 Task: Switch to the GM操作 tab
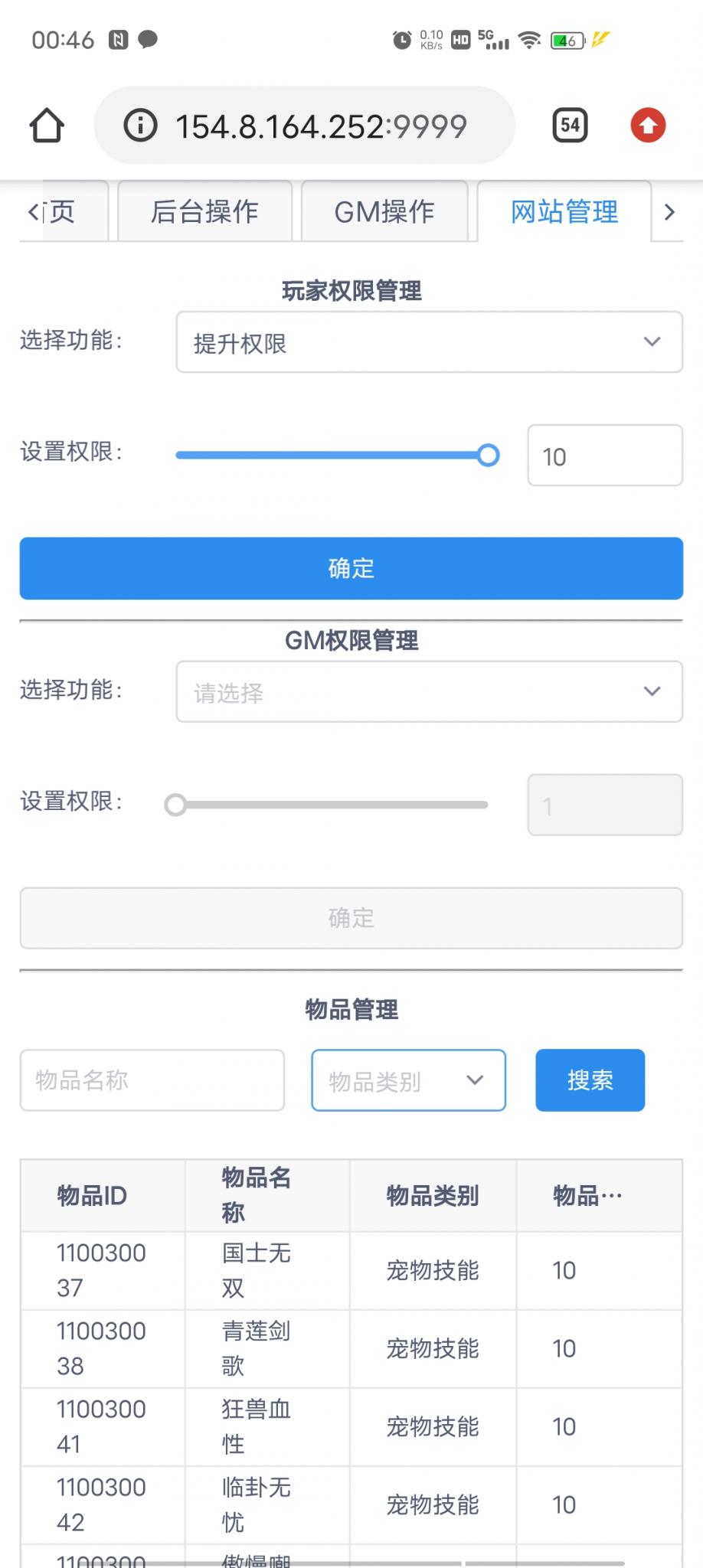pos(384,212)
